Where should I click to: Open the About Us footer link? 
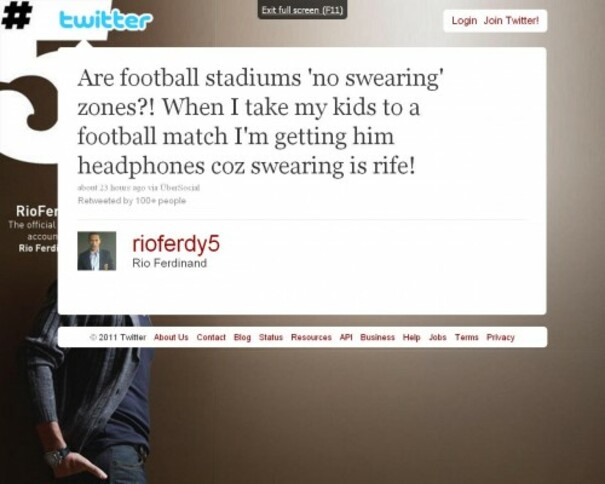pos(171,337)
